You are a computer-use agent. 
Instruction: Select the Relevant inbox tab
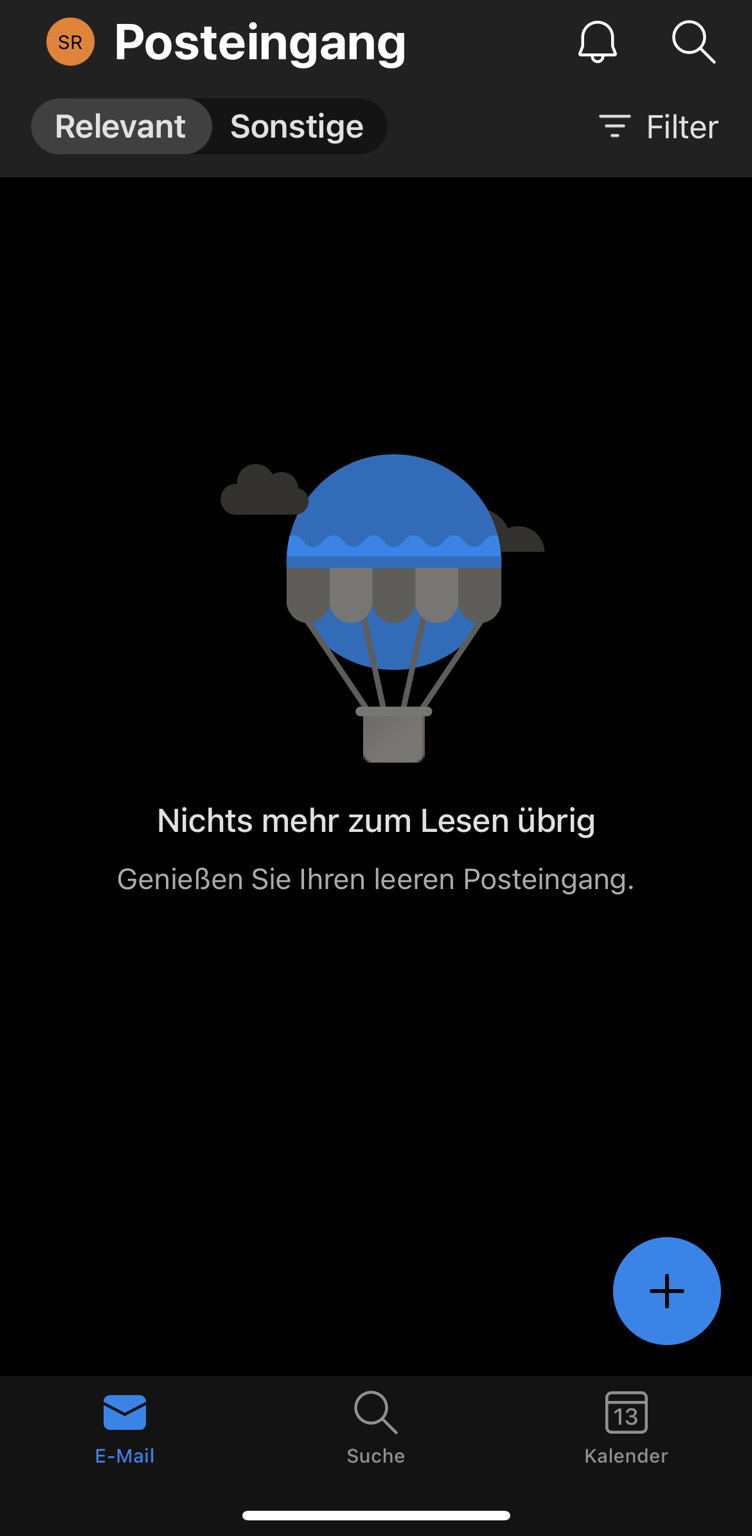120,126
